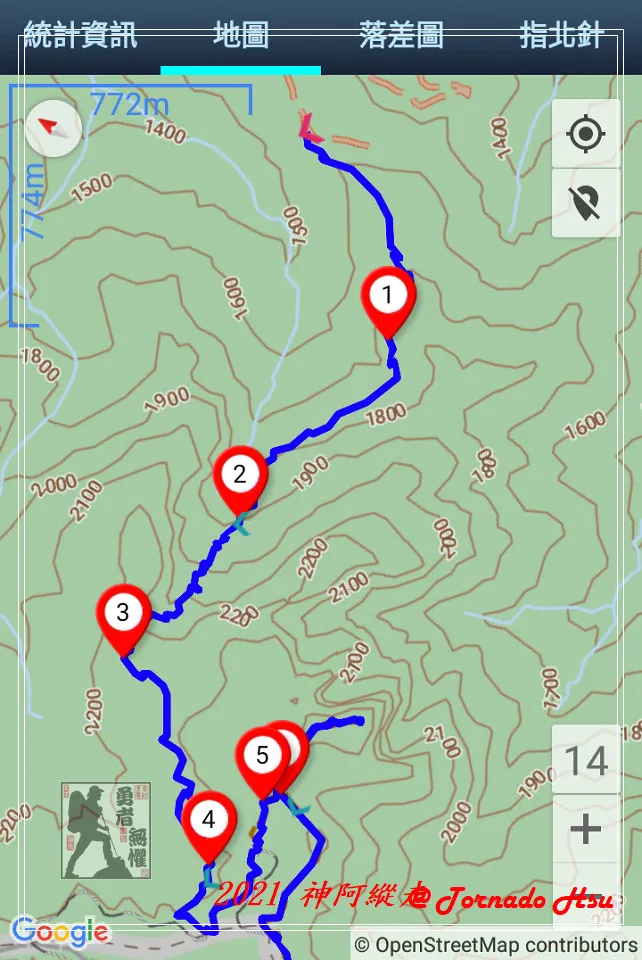Zoom in with the plus button
The width and height of the screenshot is (642, 960).
click(585, 829)
